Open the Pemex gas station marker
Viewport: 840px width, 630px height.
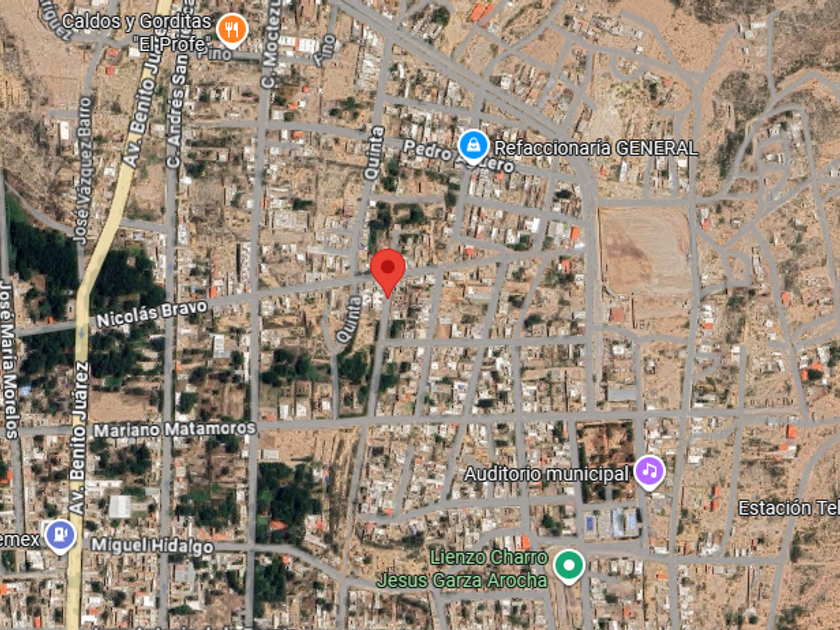point(60,536)
